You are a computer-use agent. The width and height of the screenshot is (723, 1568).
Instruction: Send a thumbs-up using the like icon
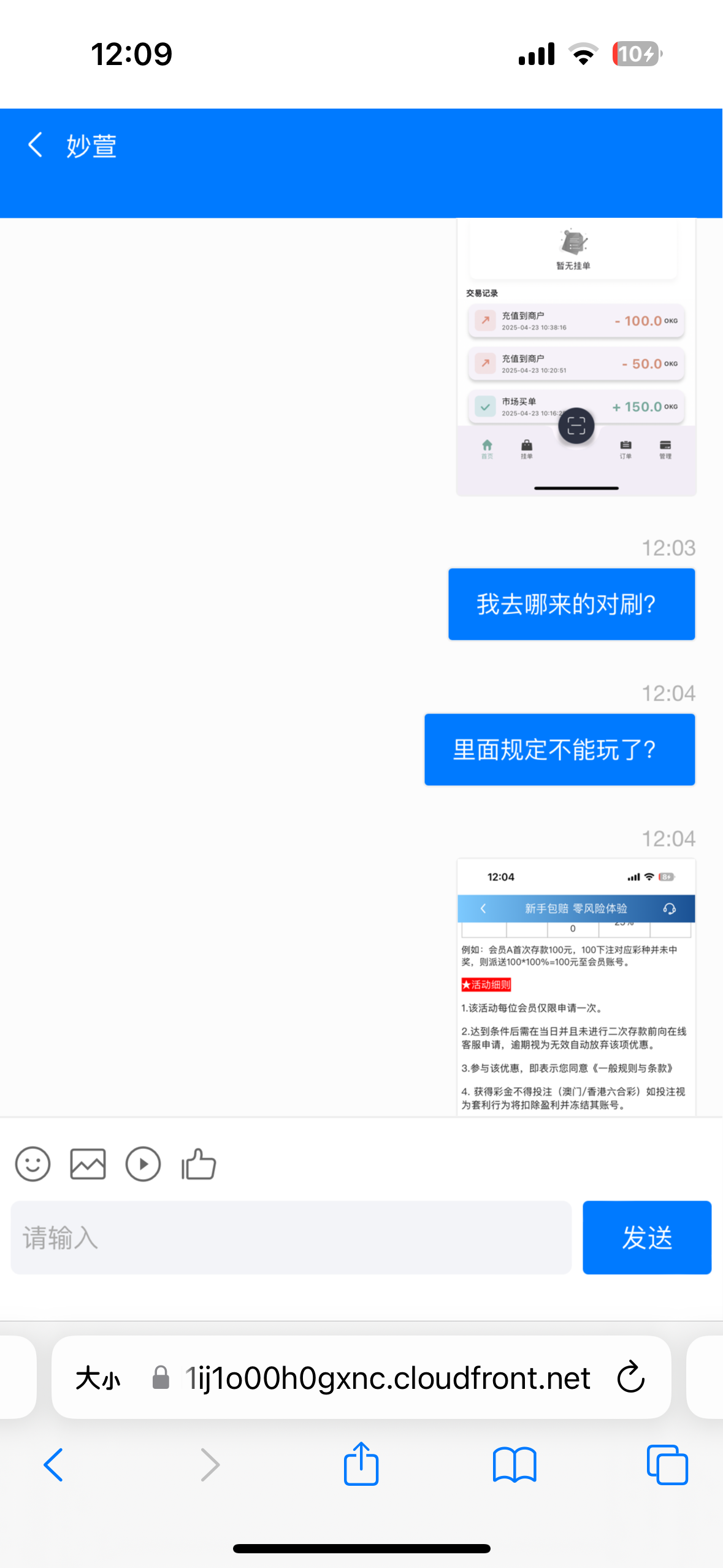pyautogui.click(x=199, y=1164)
